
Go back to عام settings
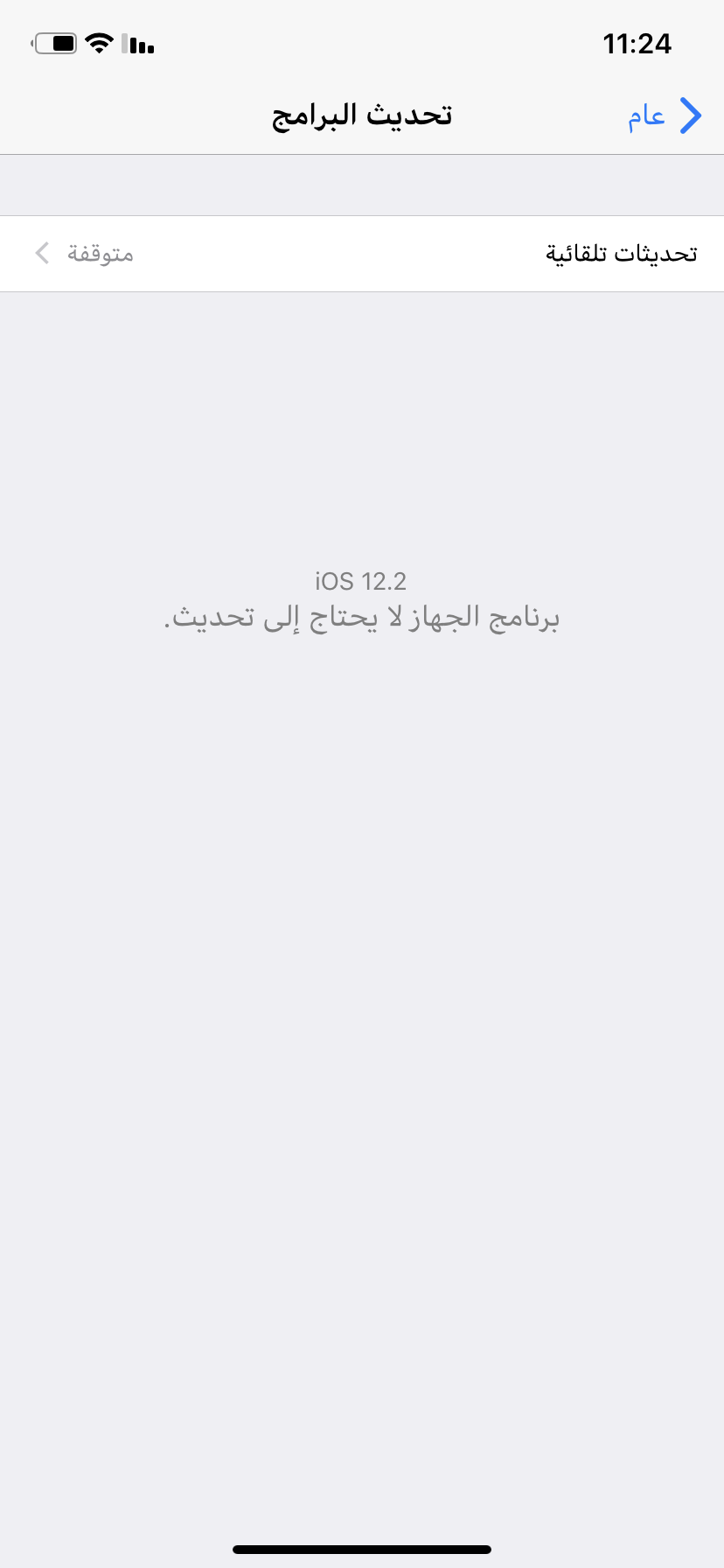pos(665,115)
